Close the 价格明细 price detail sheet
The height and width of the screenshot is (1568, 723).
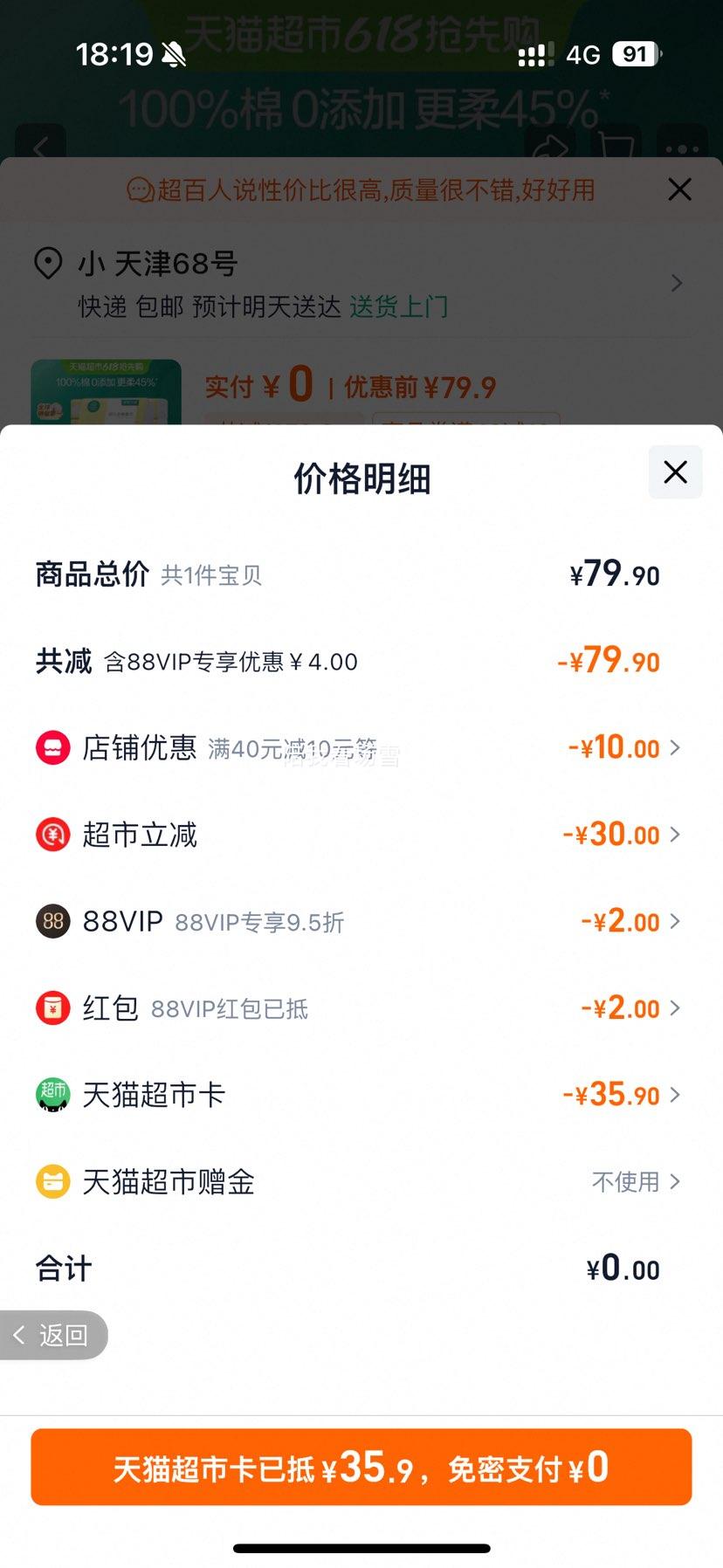point(675,472)
